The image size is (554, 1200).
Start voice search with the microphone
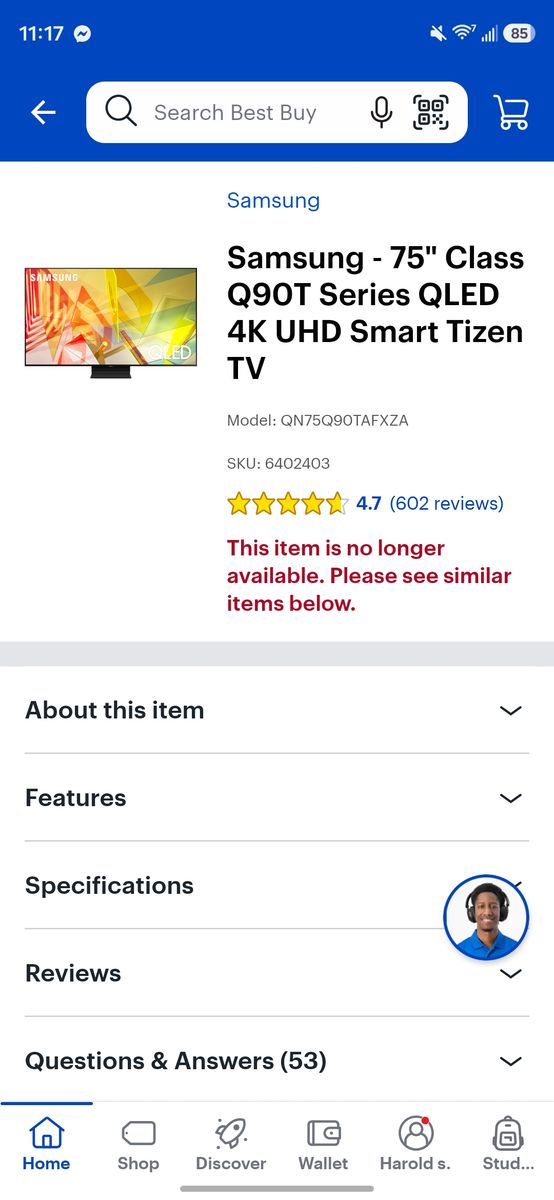(x=381, y=113)
